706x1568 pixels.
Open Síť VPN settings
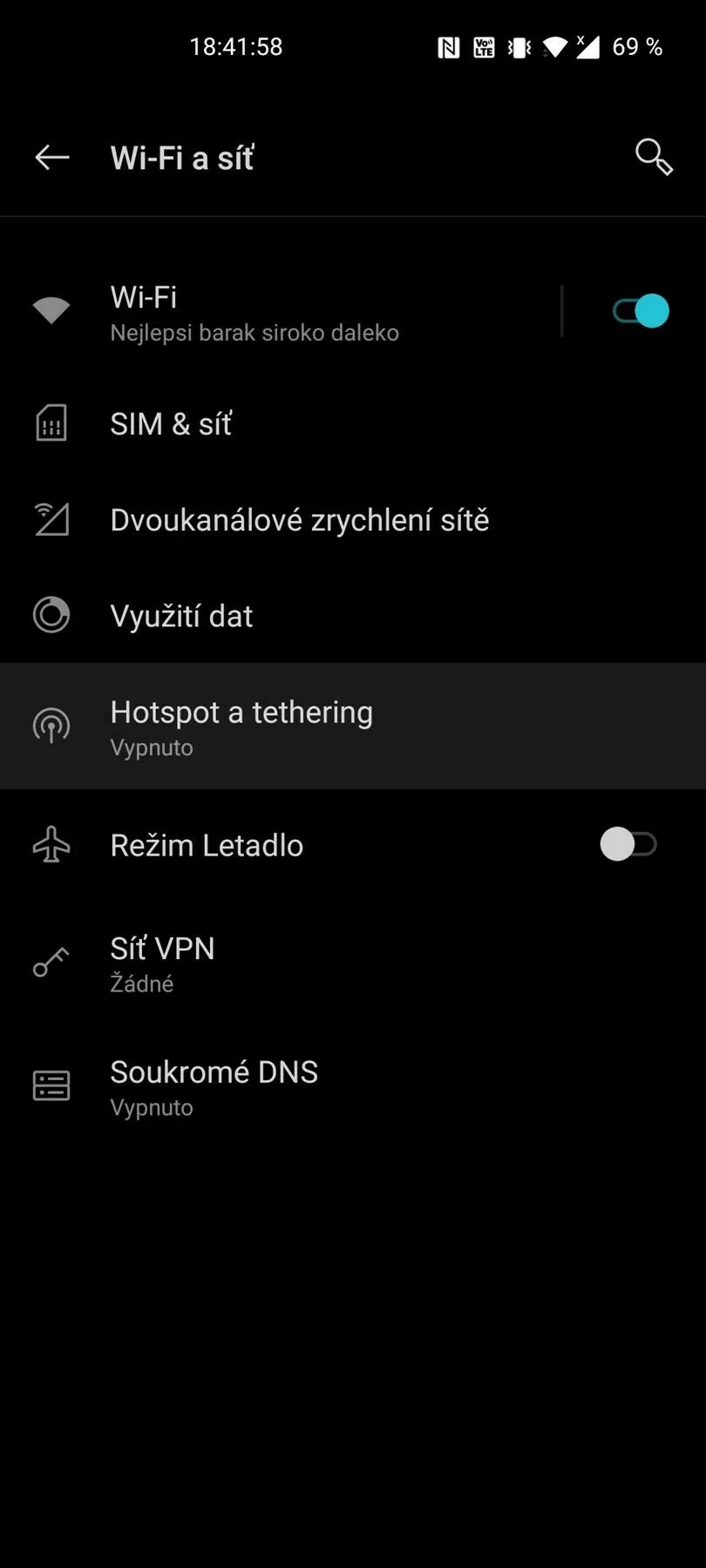pos(353,963)
